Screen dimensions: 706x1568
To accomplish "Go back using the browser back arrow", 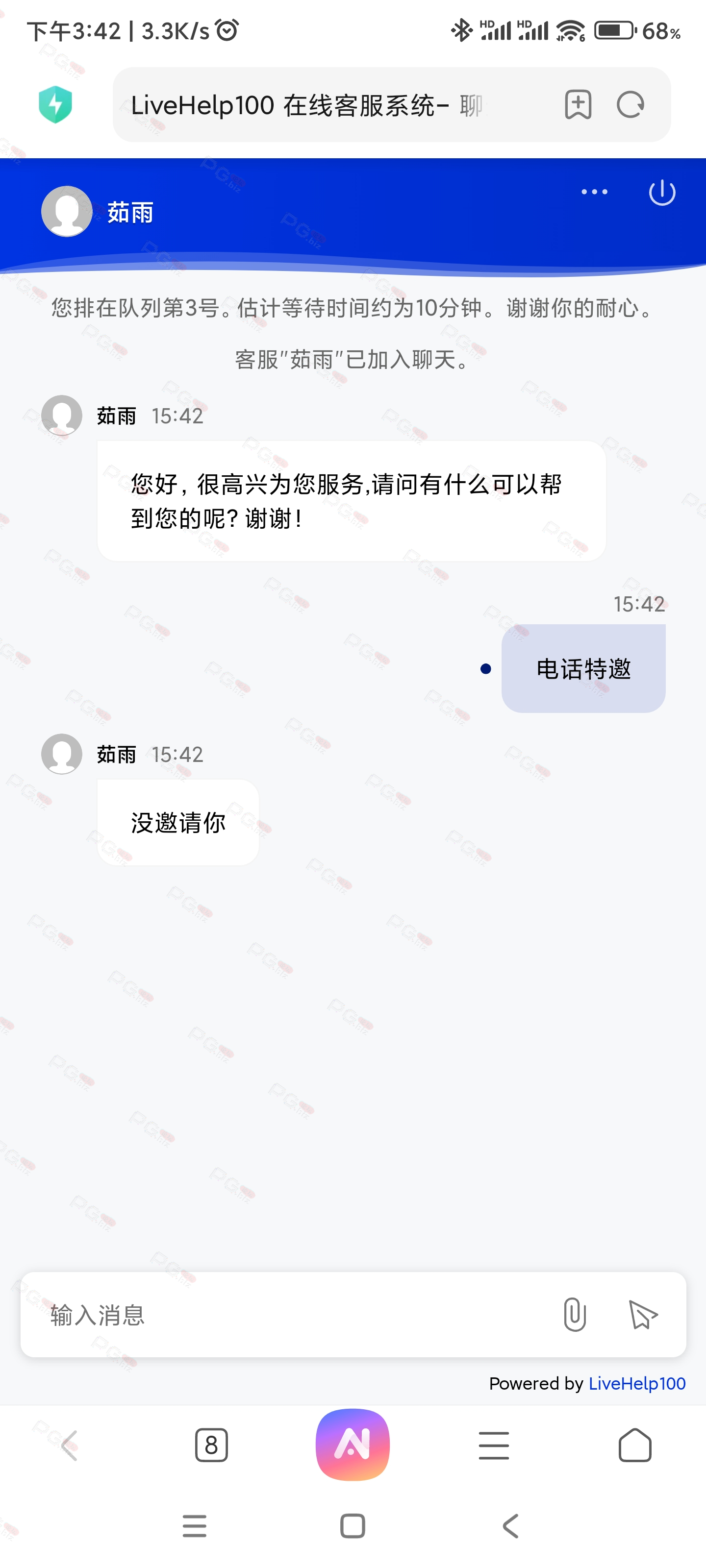I will [x=70, y=1445].
